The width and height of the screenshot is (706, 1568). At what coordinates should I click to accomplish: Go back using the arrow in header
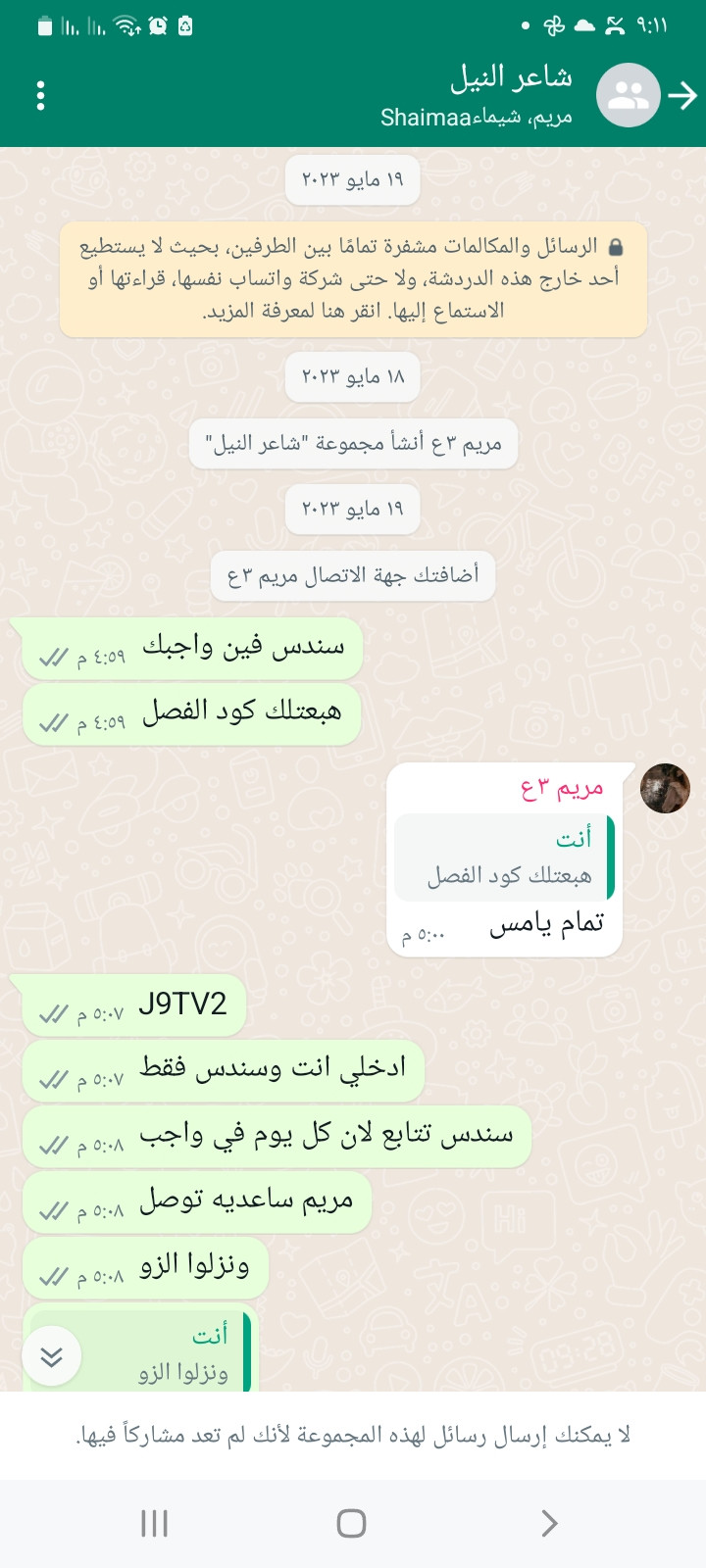pos(682,95)
